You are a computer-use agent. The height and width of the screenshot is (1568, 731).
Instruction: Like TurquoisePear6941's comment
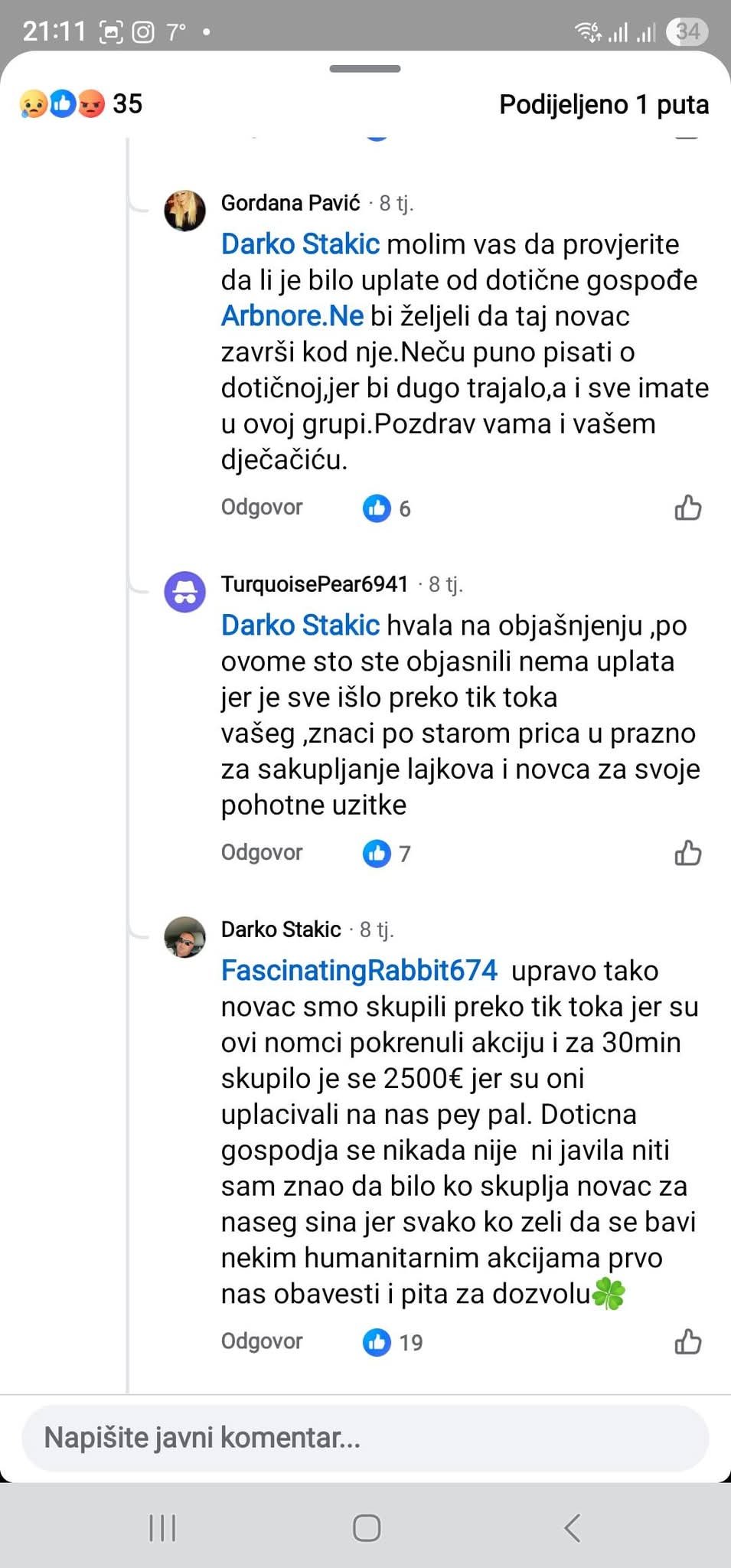pos(687,853)
